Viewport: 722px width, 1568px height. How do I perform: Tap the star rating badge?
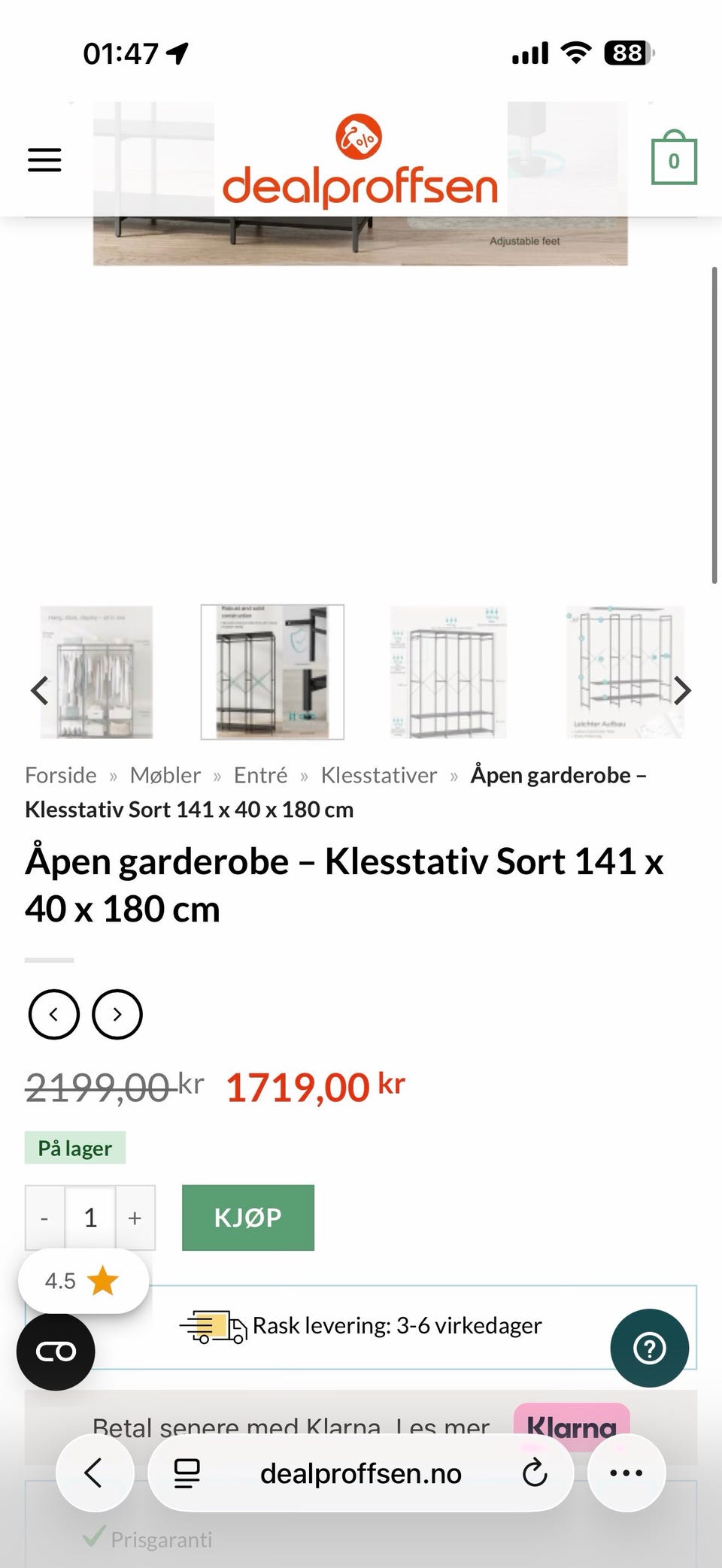(x=83, y=1280)
